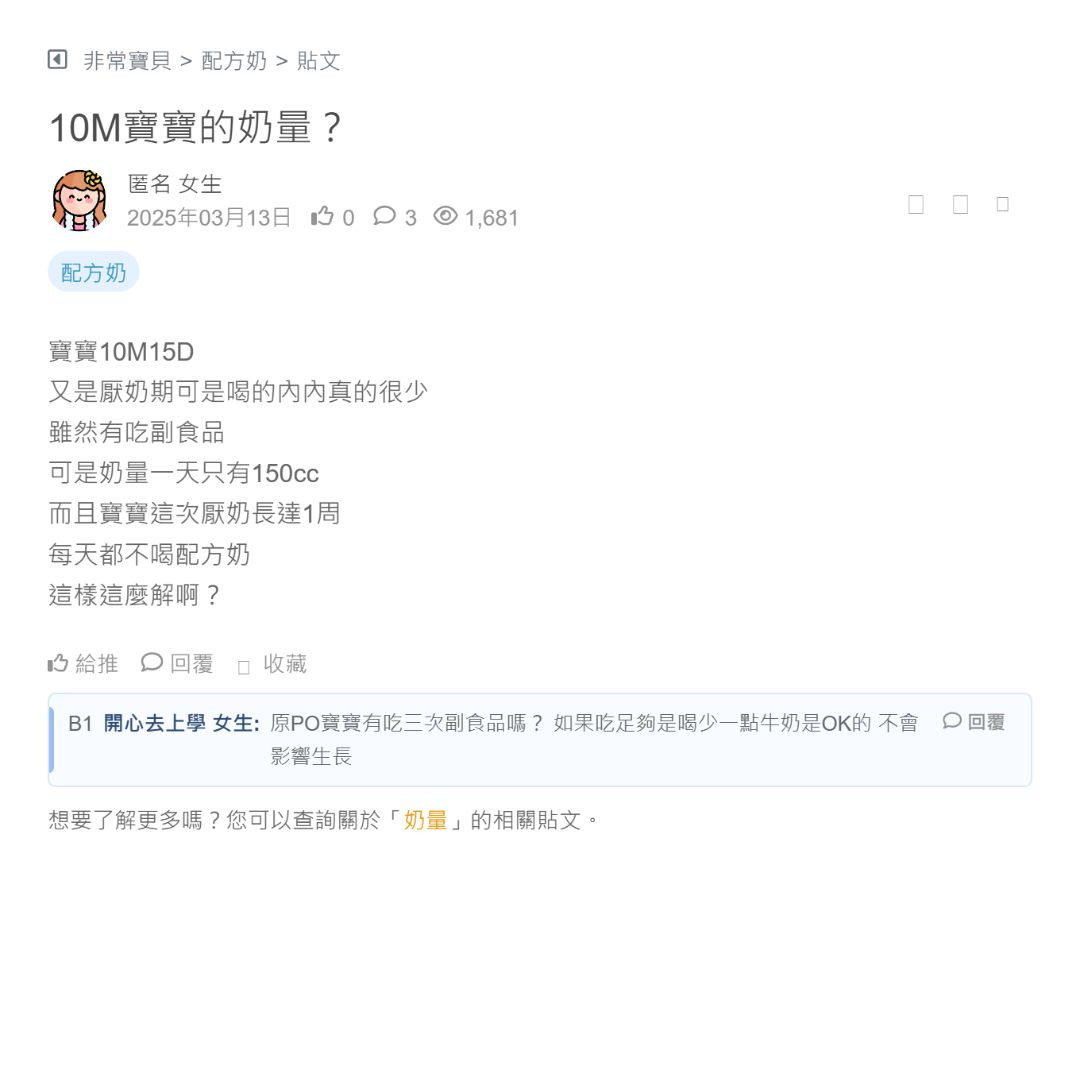Reply to B1 comment by 開心去上學
This screenshot has width=1080, height=1080.
click(x=974, y=722)
